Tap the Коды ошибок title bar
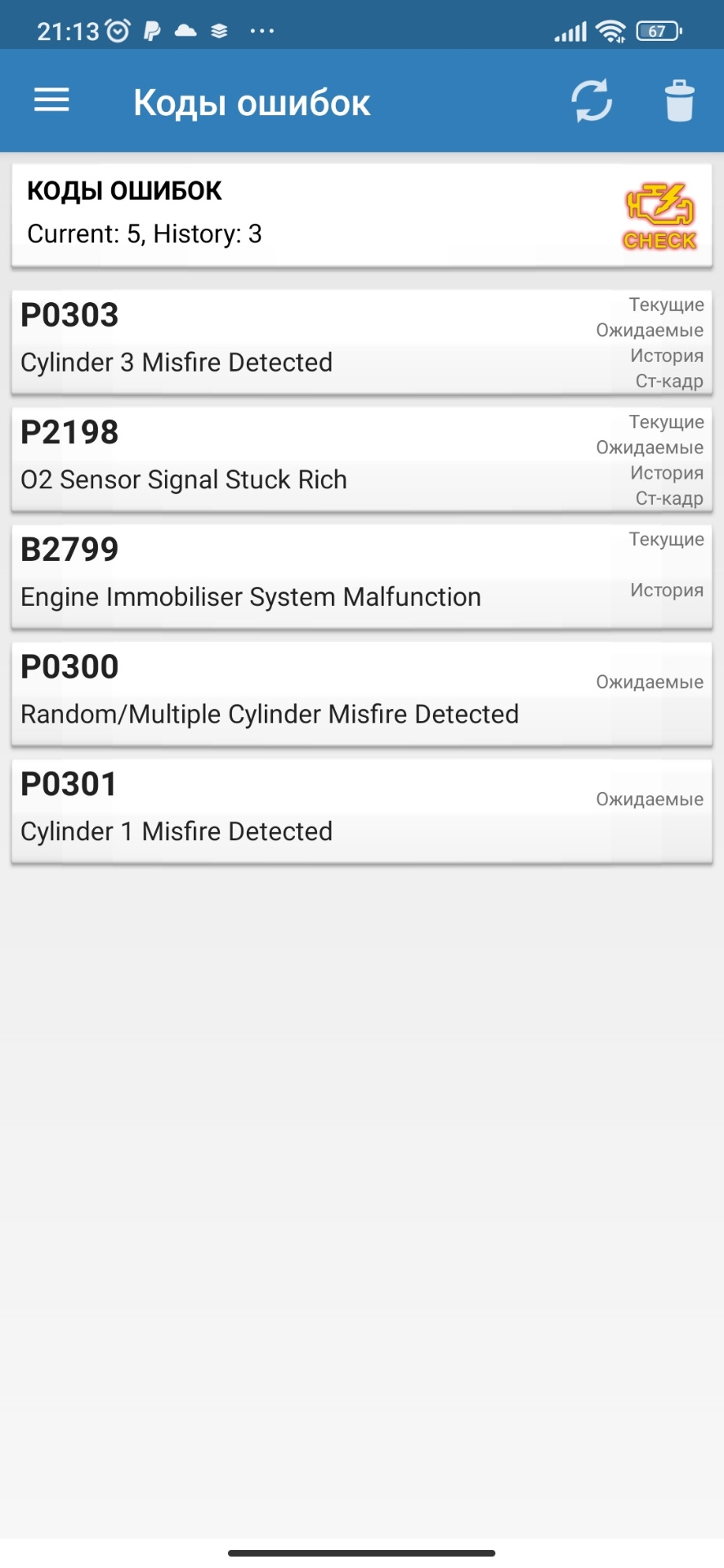Viewport: 724px width, 1568px height. coord(253,100)
